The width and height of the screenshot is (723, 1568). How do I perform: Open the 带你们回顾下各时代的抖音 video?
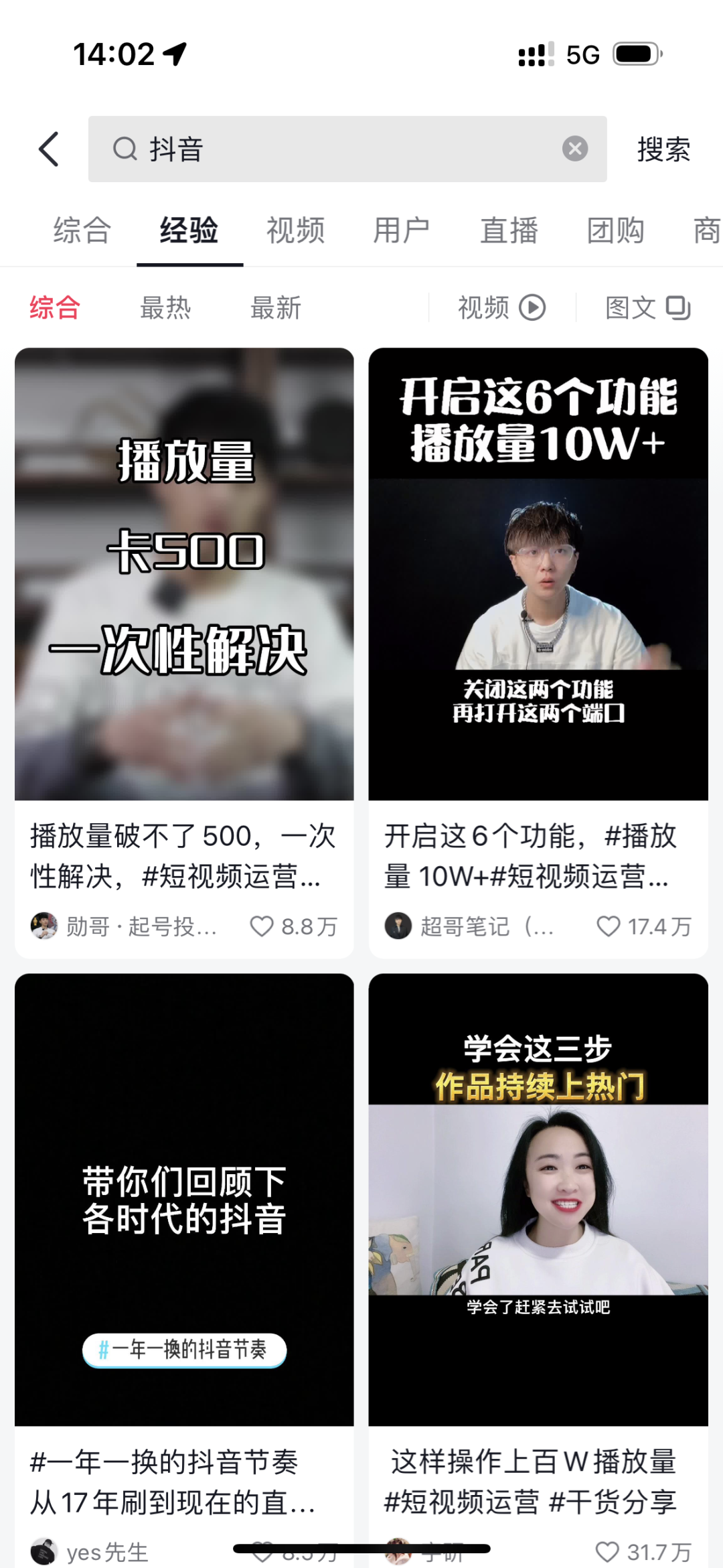tap(184, 1199)
